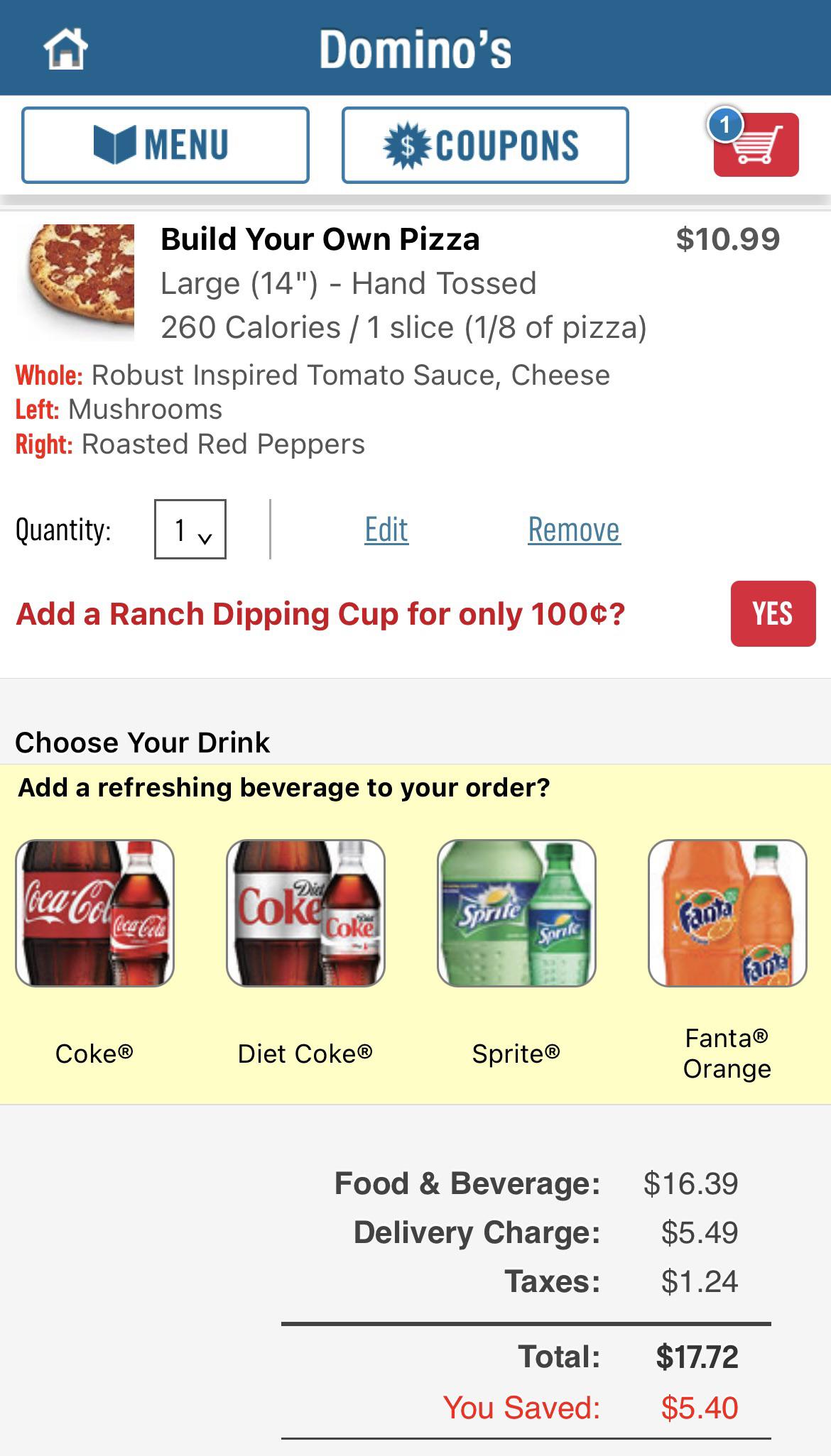Click YES to add a Ranch Dipping Cup
This screenshot has width=831, height=1456.
[771, 615]
